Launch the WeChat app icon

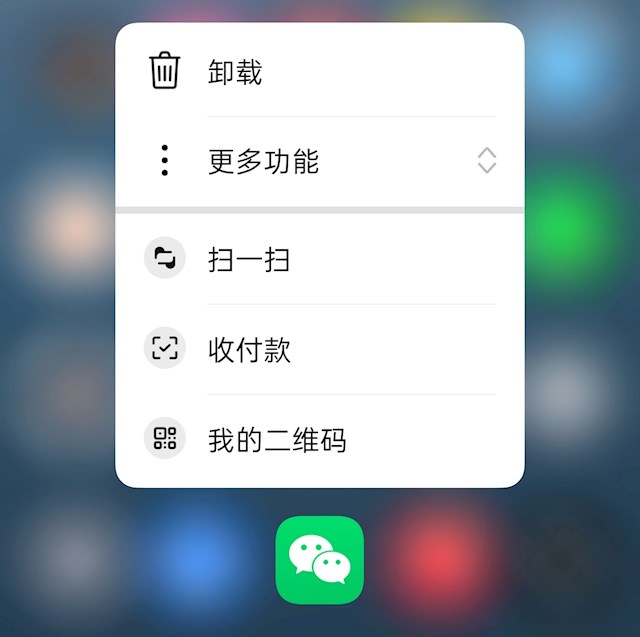pos(320,560)
